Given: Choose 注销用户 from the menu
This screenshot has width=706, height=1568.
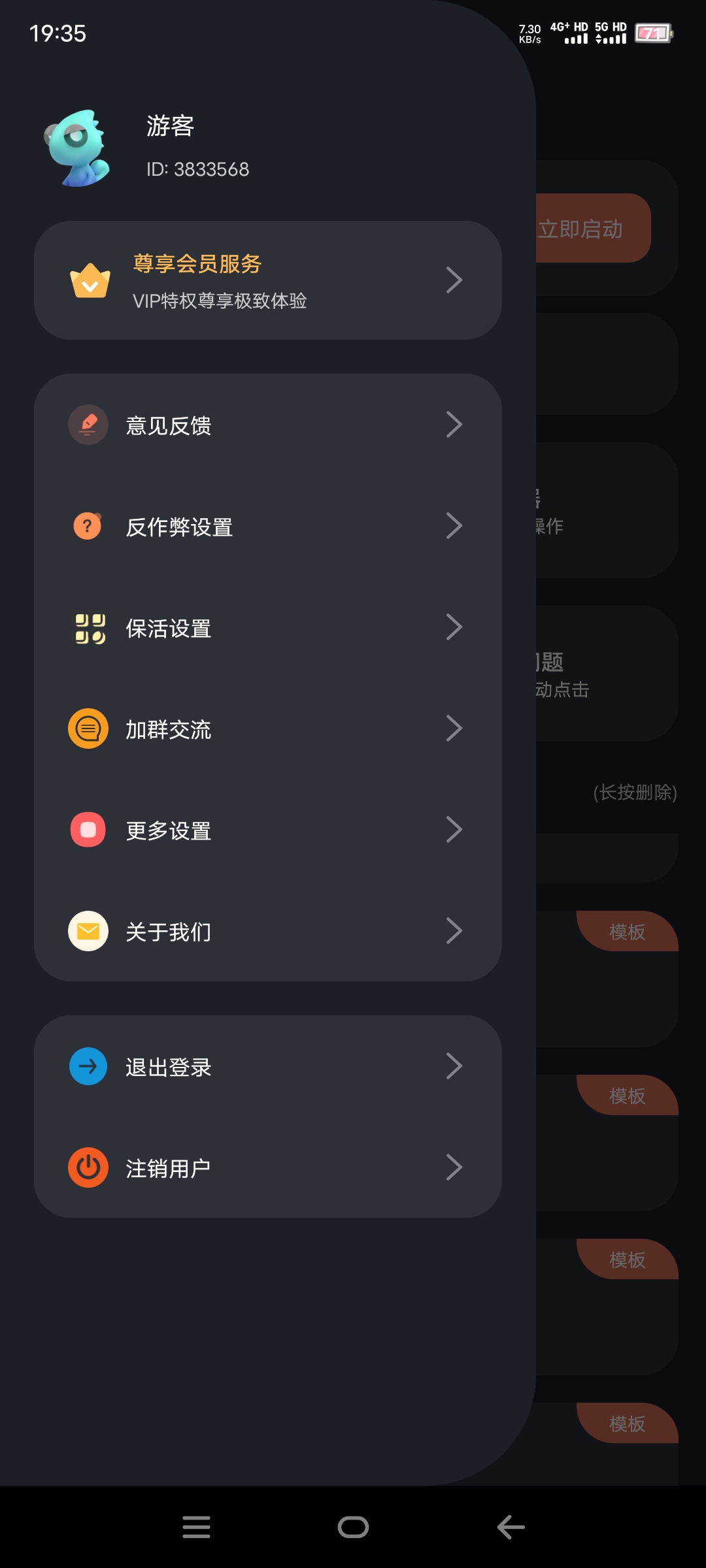Looking at the screenshot, I should (167, 1167).
